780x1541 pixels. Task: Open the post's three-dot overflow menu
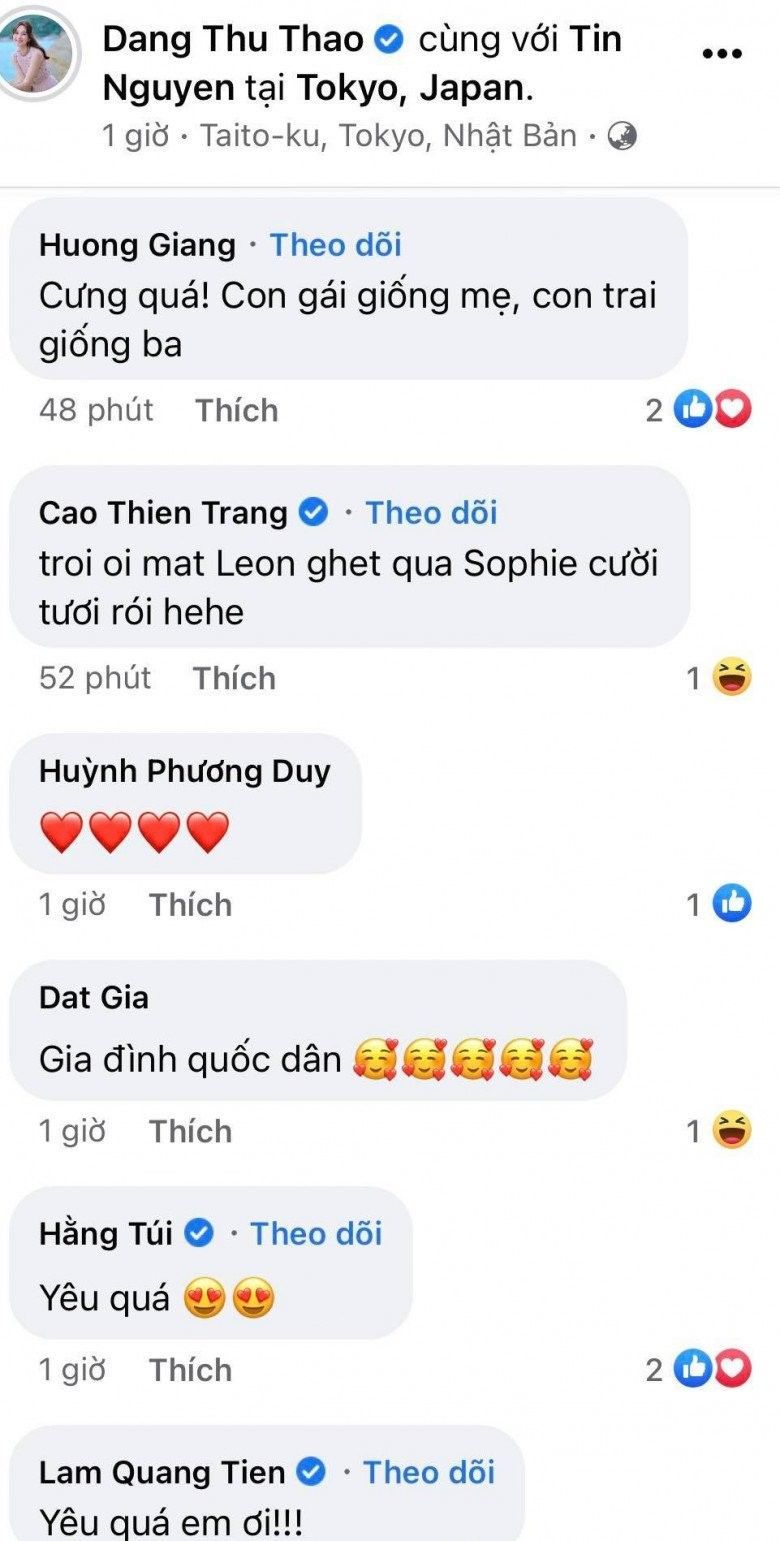pos(721,53)
